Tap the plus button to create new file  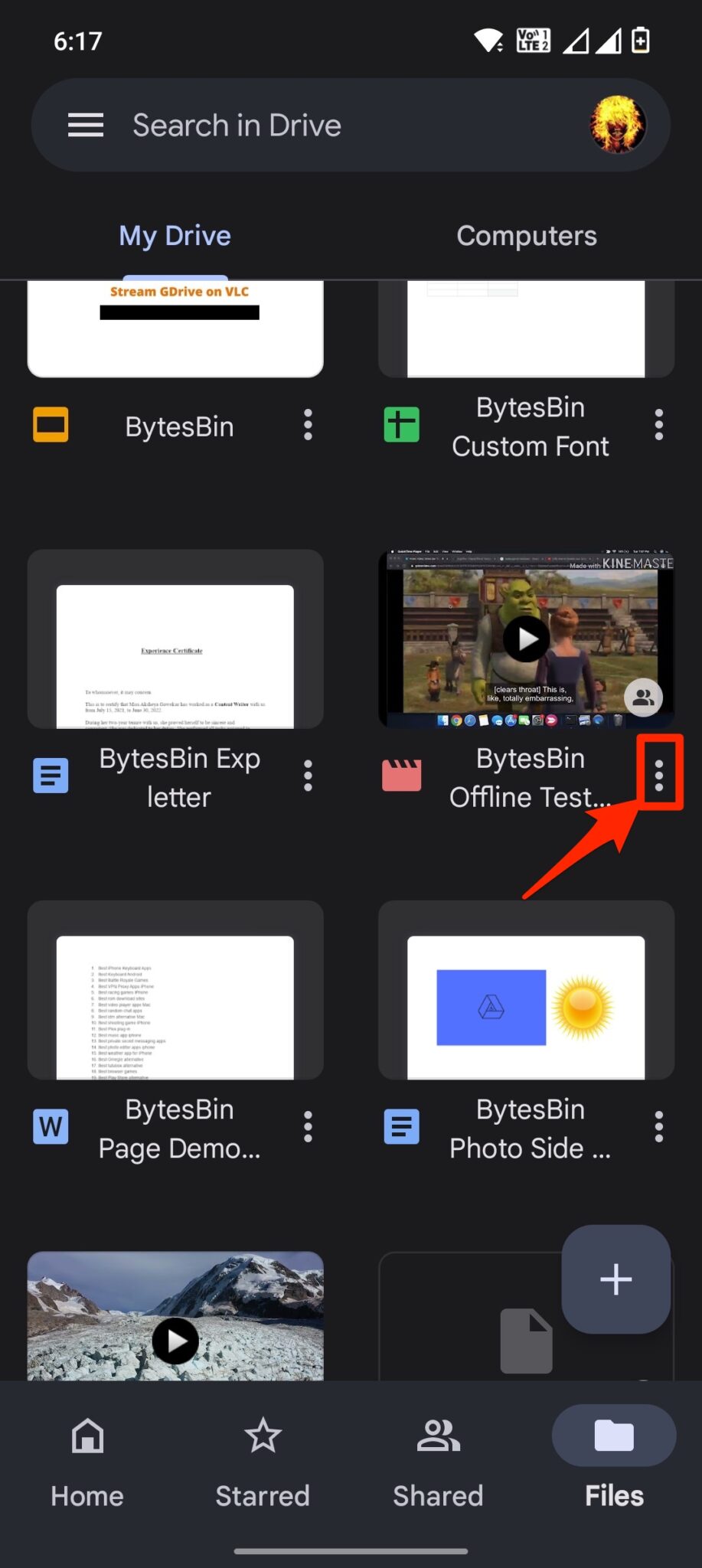[x=615, y=1279]
